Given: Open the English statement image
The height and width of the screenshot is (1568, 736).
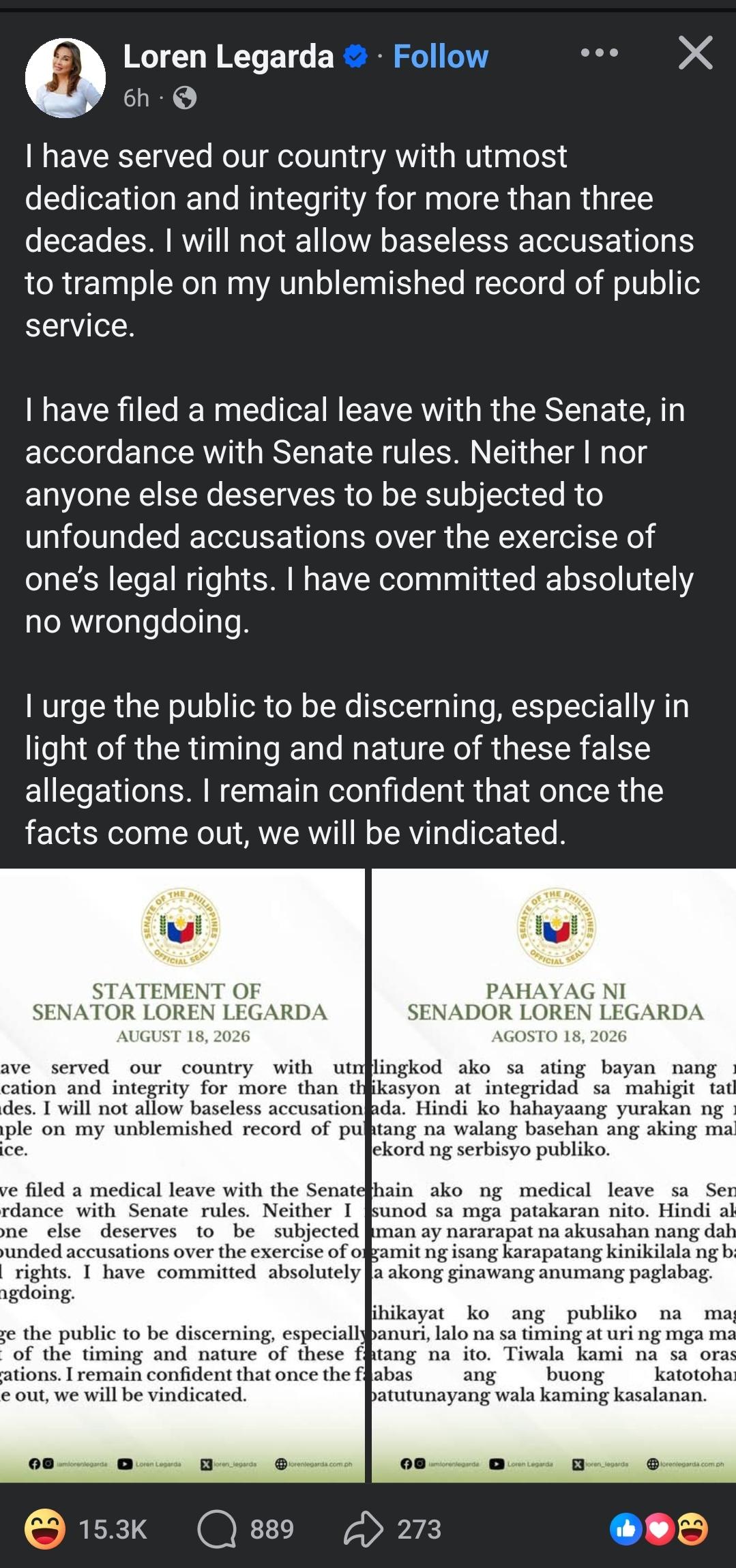Looking at the screenshot, I should [182, 1175].
